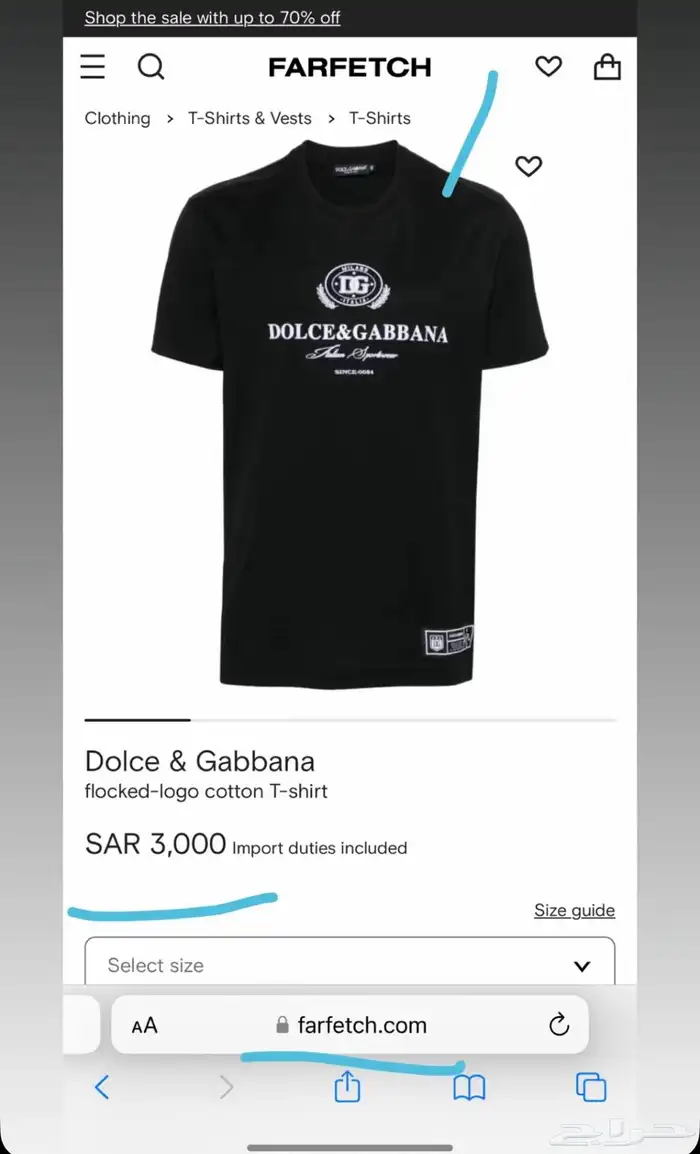The width and height of the screenshot is (700, 1154).
Task: Save this T-shirt to the wishlist
Action: click(x=528, y=166)
